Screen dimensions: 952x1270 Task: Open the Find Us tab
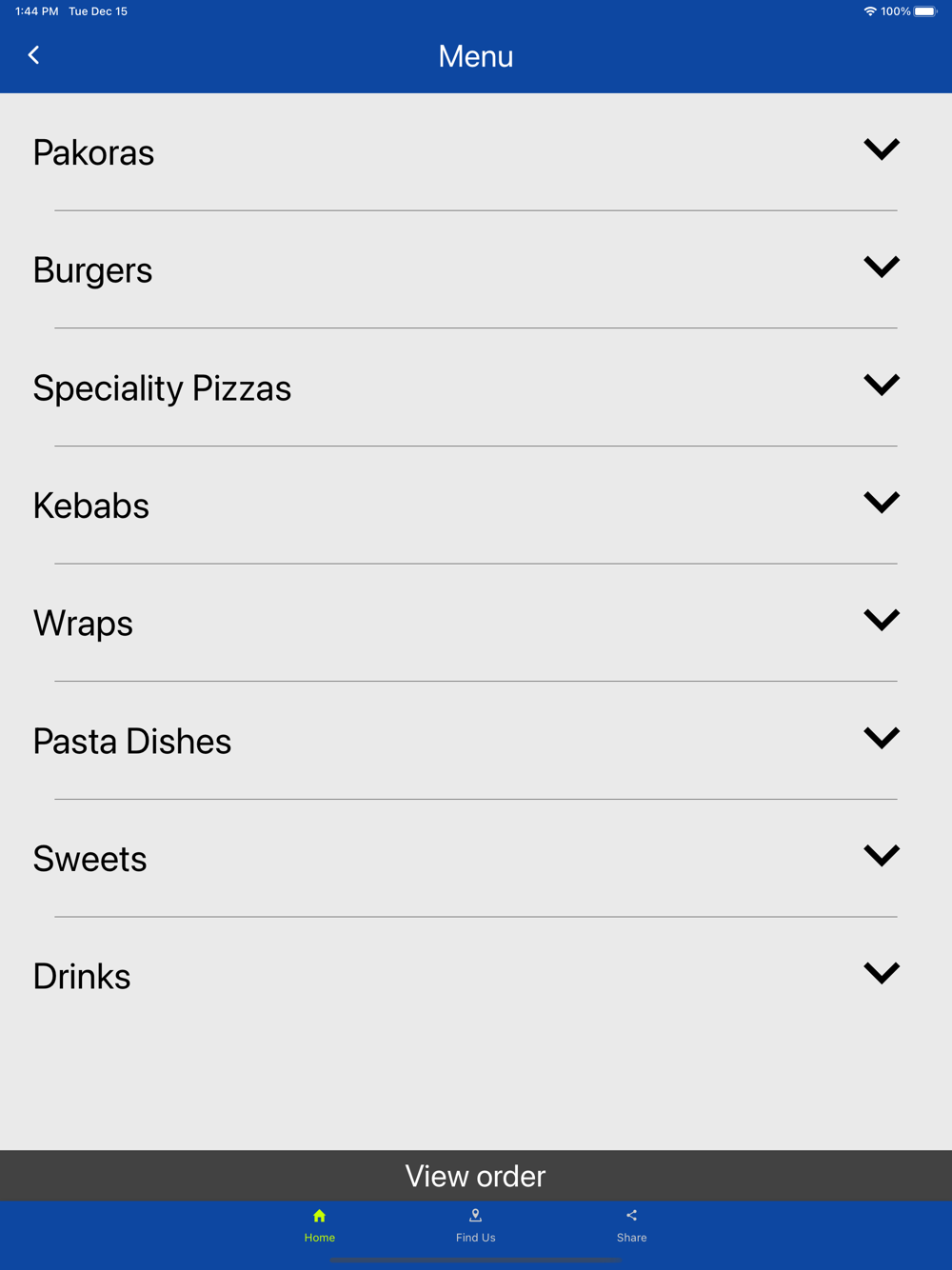click(x=476, y=1225)
